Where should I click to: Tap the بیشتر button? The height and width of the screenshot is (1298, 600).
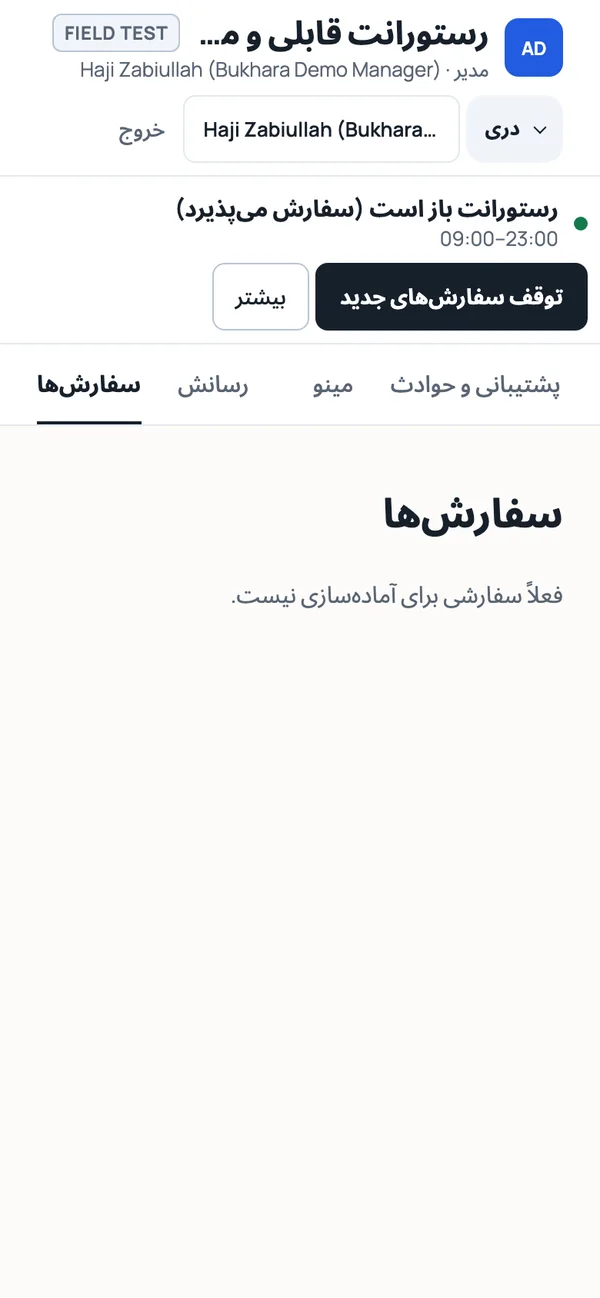(x=261, y=297)
